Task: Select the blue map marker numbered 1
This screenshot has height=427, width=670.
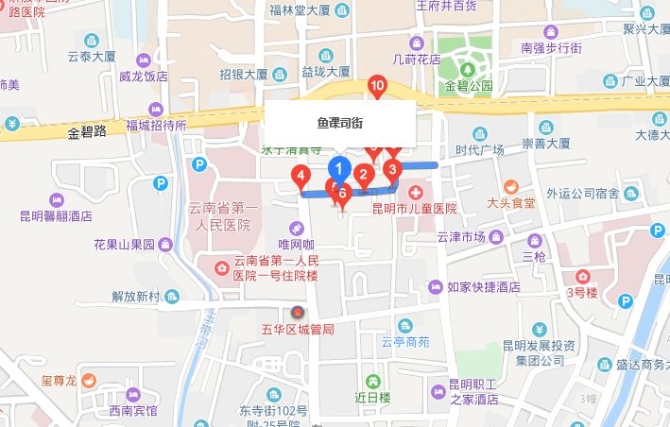Action: coord(340,169)
